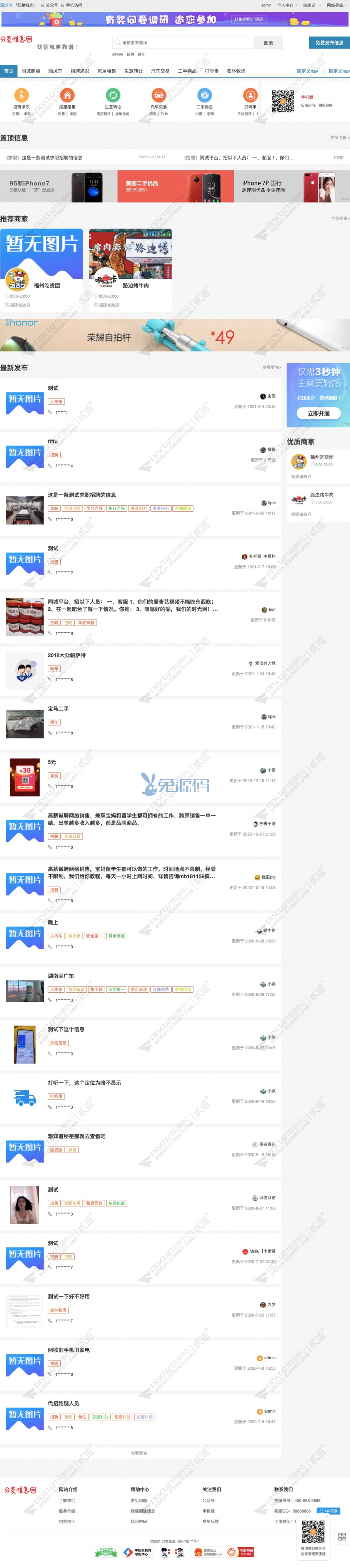Screen dimensions: 350x1568
Task: Switch to the 同城商圈 tab
Action: (x=31, y=71)
